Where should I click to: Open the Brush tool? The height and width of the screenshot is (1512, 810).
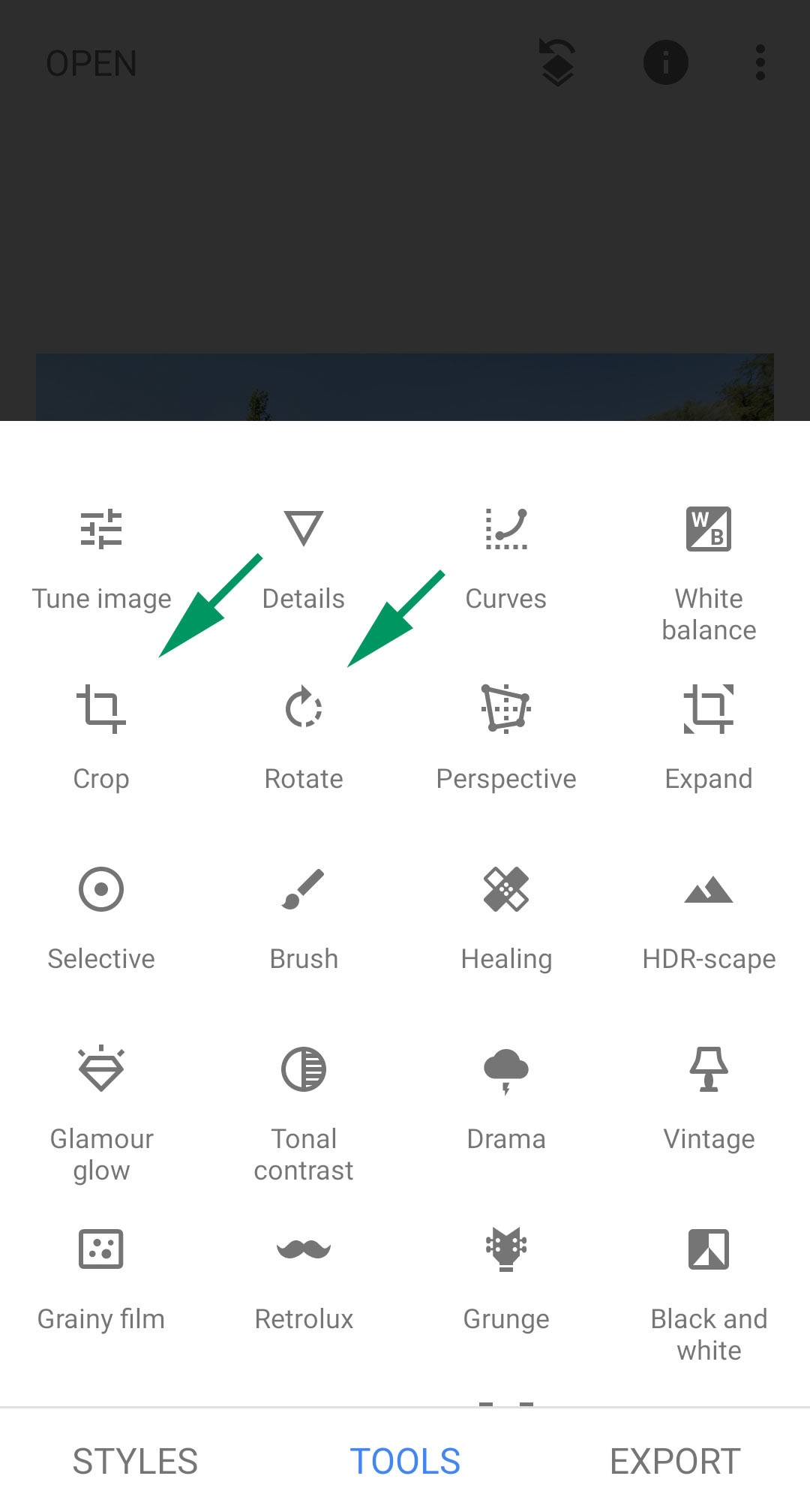(304, 917)
